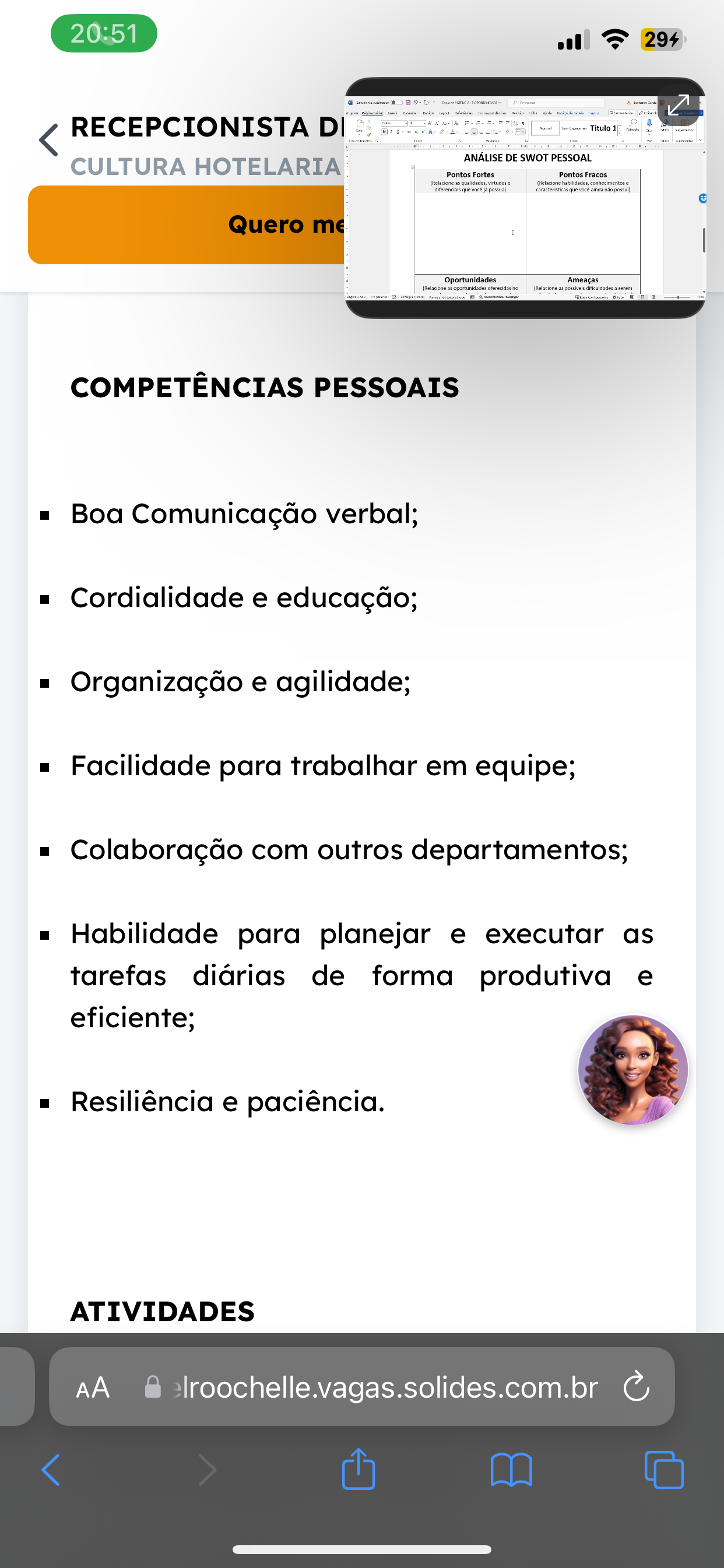The width and height of the screenshot is (724, 1568).
Task: Go back from the job listing header
Action: 48,139
